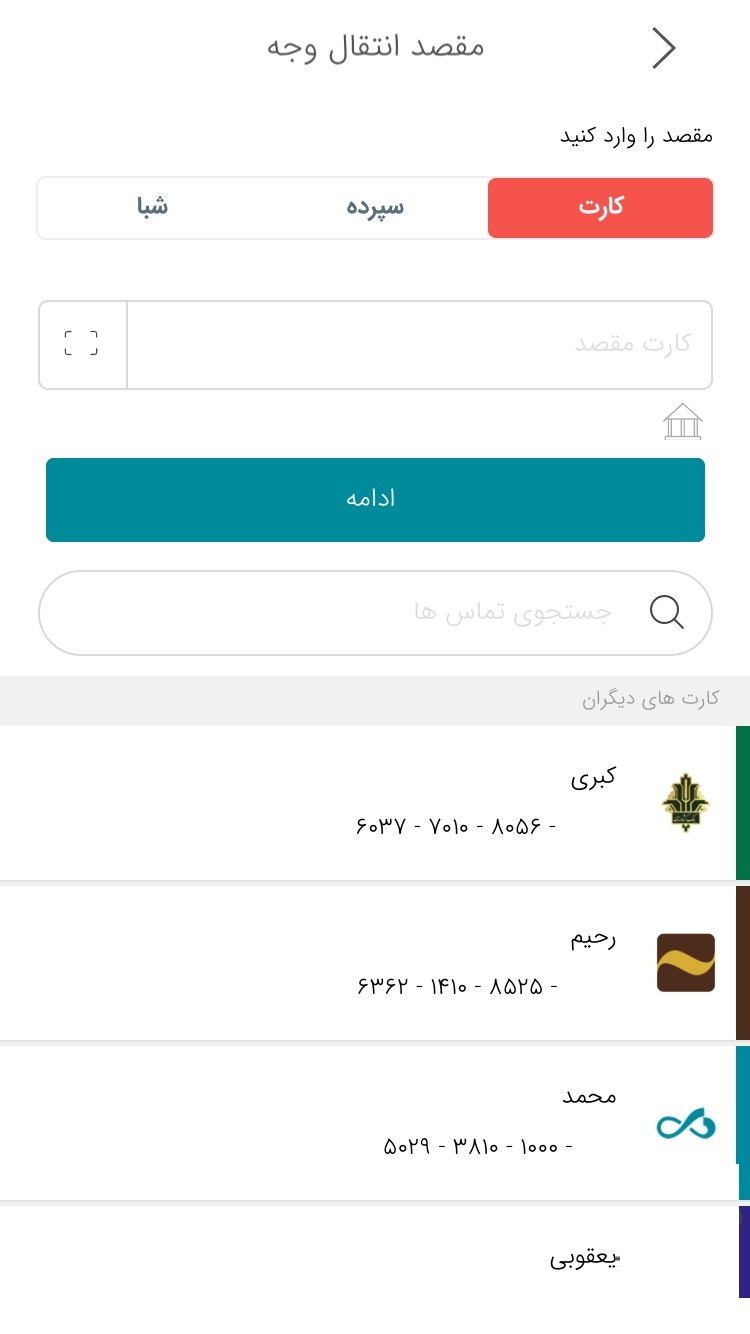Screen dimensions: 750x1334
Task: Switch to the سپرده tab
Action: pyautogui.click(x=375, y=208)
